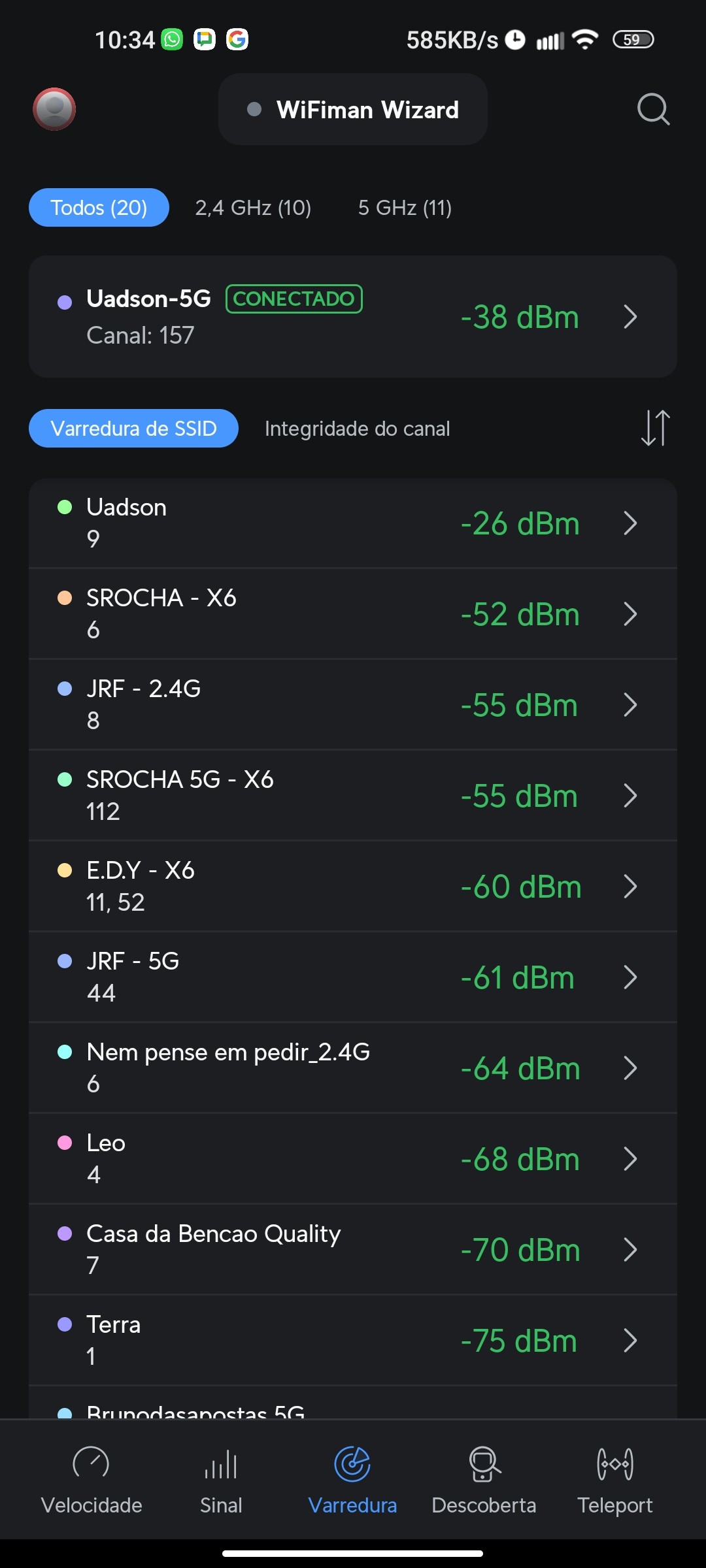Open the profile avatar
The height and width of the screenshot is (1568, 706).
coord(54,109)
